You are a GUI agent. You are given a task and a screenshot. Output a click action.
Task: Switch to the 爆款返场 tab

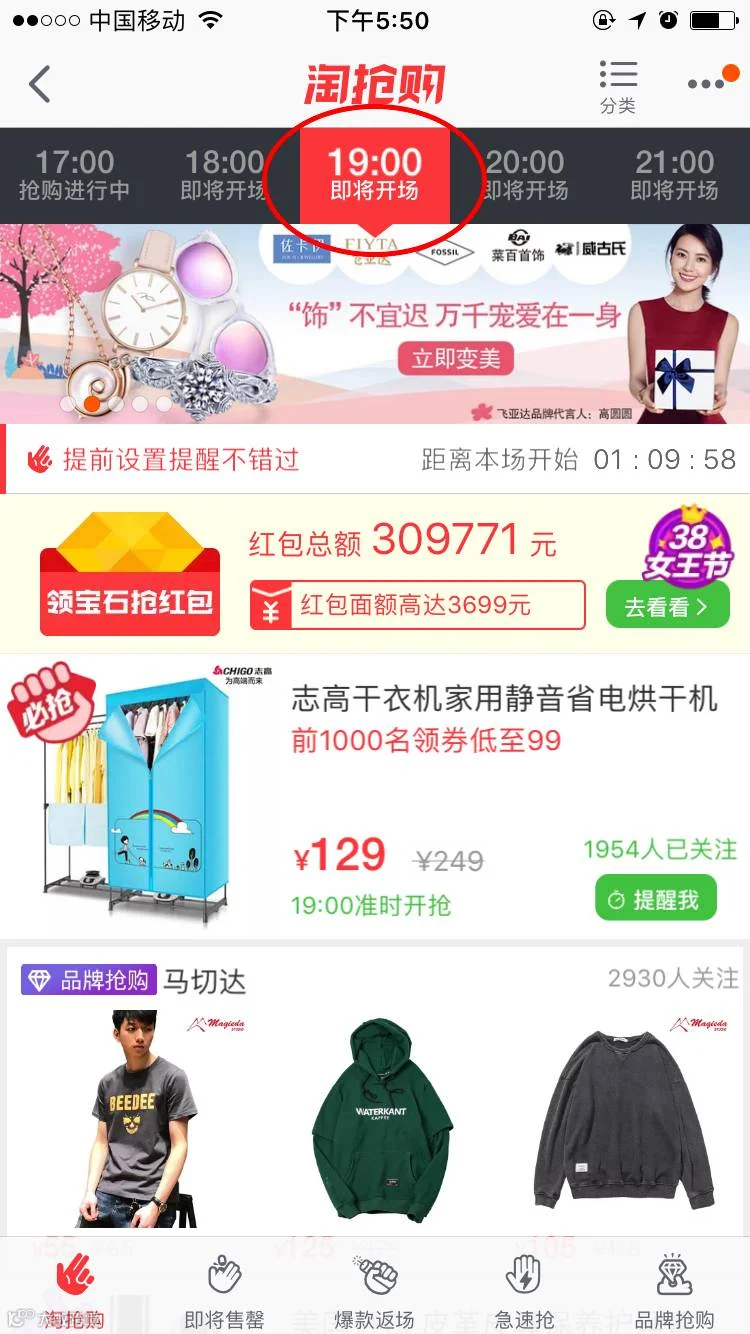375,1292
